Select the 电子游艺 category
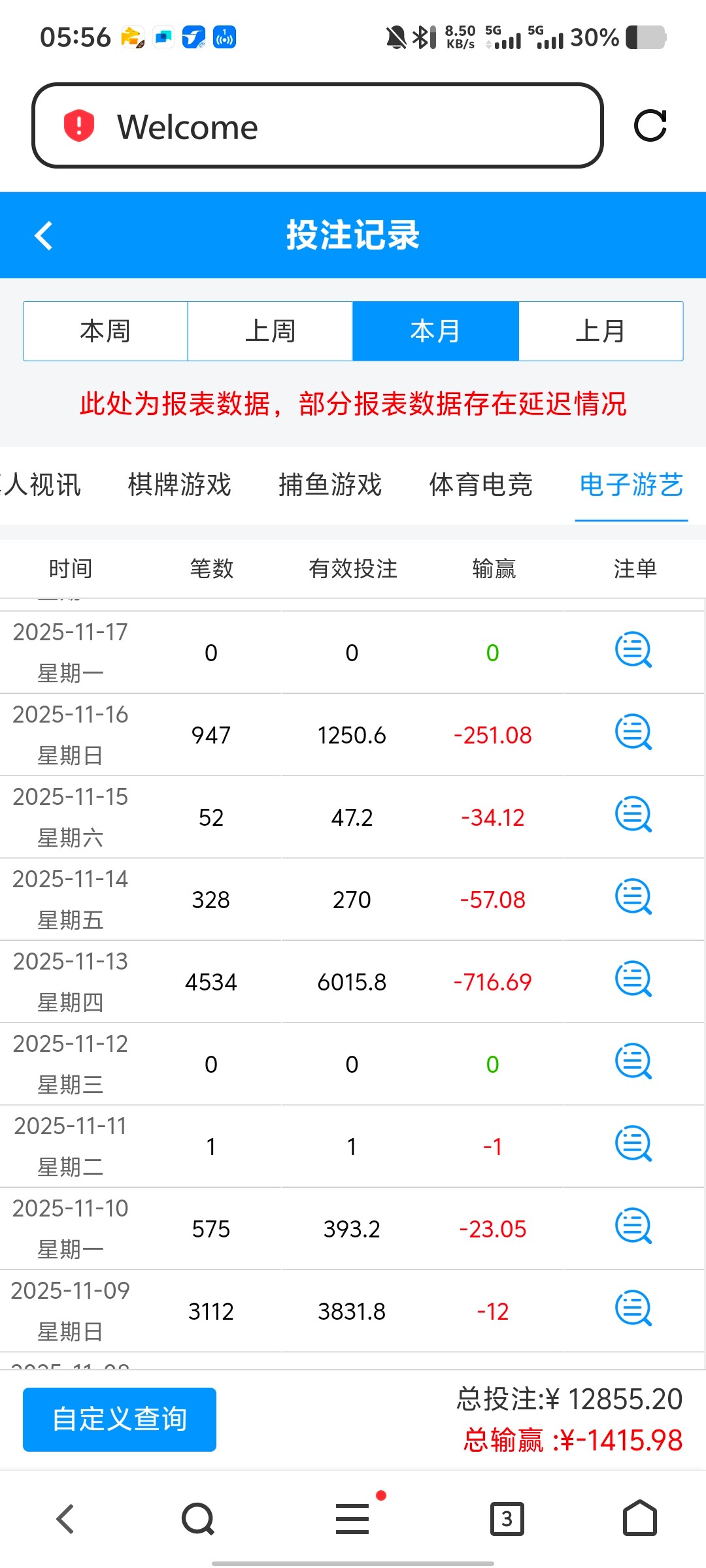 coord(631,485)
